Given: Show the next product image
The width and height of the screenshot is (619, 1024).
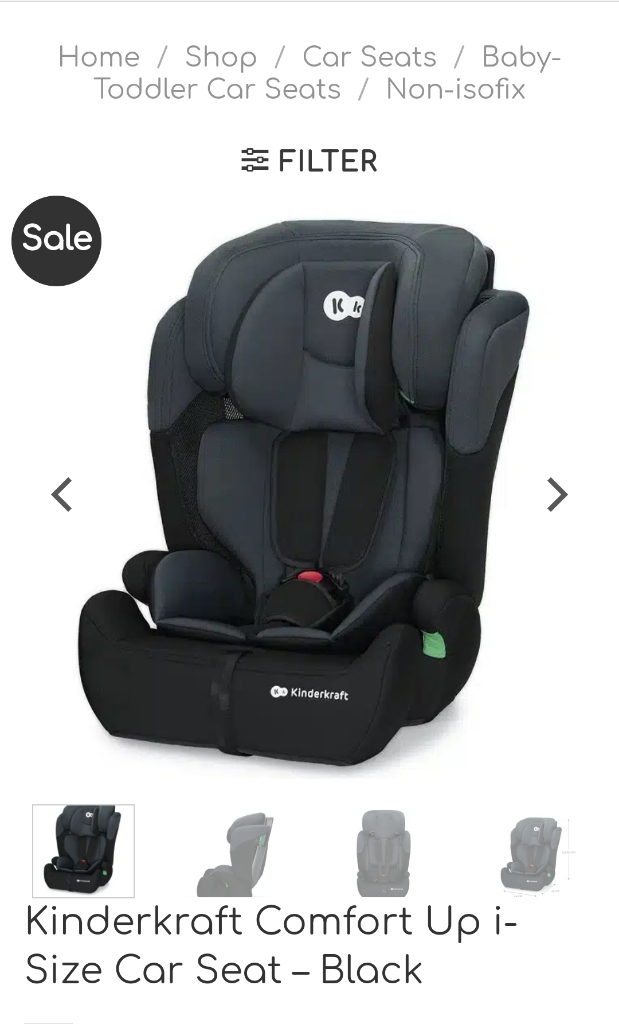Looking at the screenshot, I should [x=557, y=494].
